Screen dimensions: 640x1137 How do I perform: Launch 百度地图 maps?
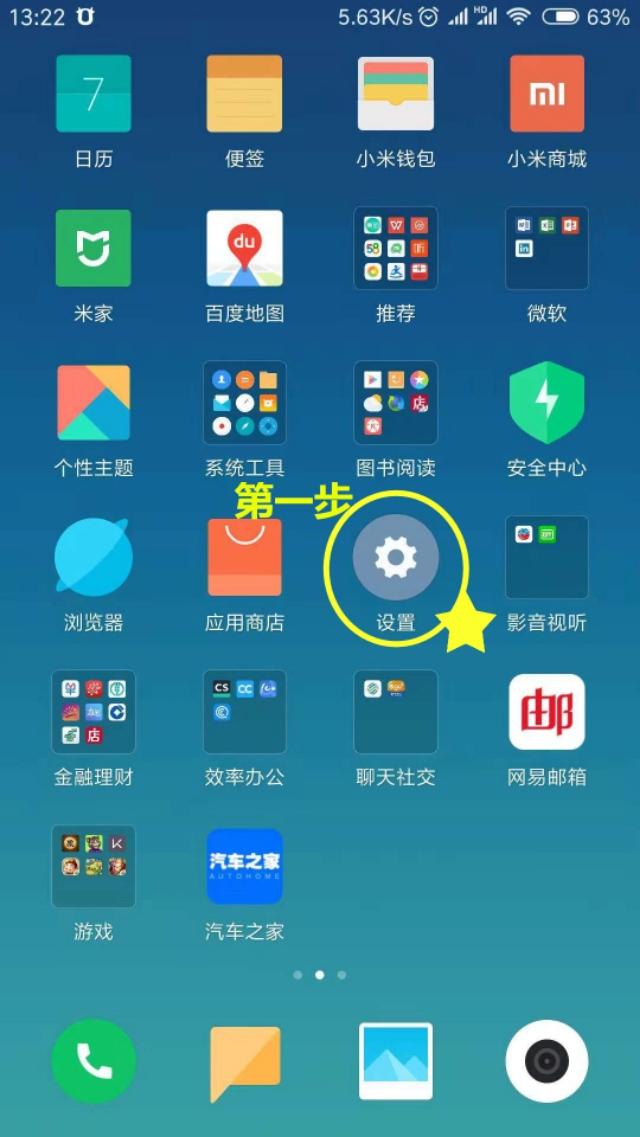[x=244, y=248]
